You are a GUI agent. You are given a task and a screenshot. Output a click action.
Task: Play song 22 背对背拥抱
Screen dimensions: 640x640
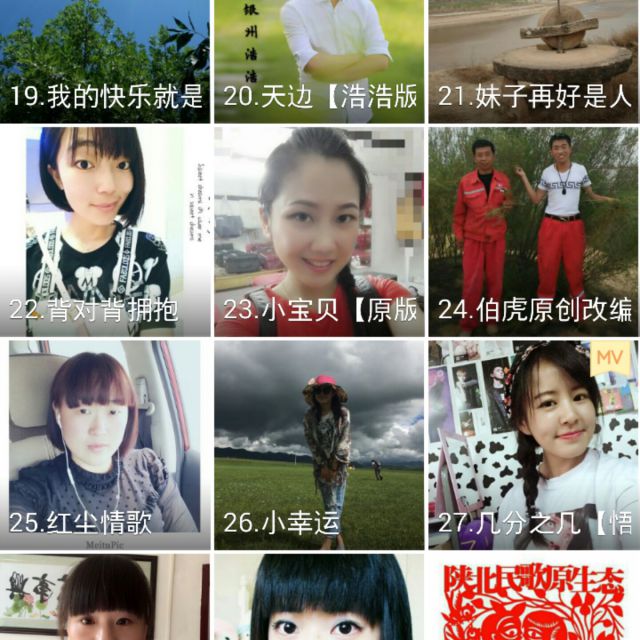pos(105,230)
